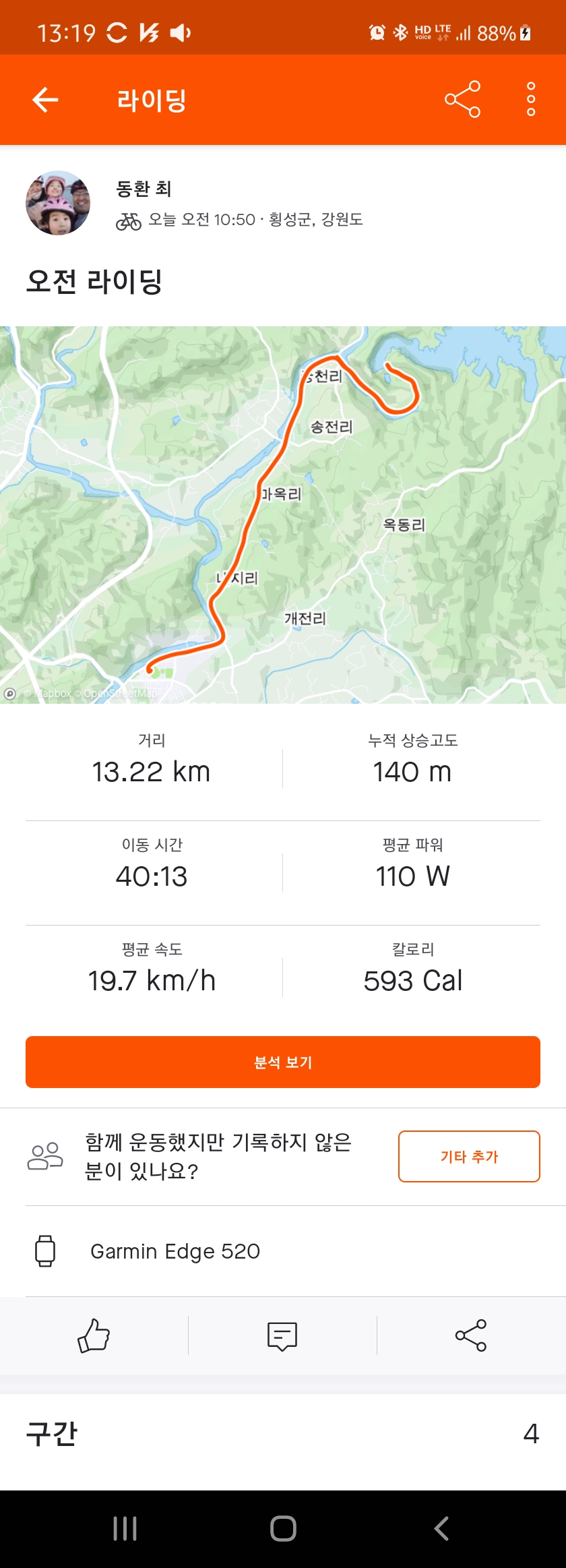This screenshot has height=1568, width=566.
Task: Open recent apps from the navigation bar
Action: click(125, 1528)
